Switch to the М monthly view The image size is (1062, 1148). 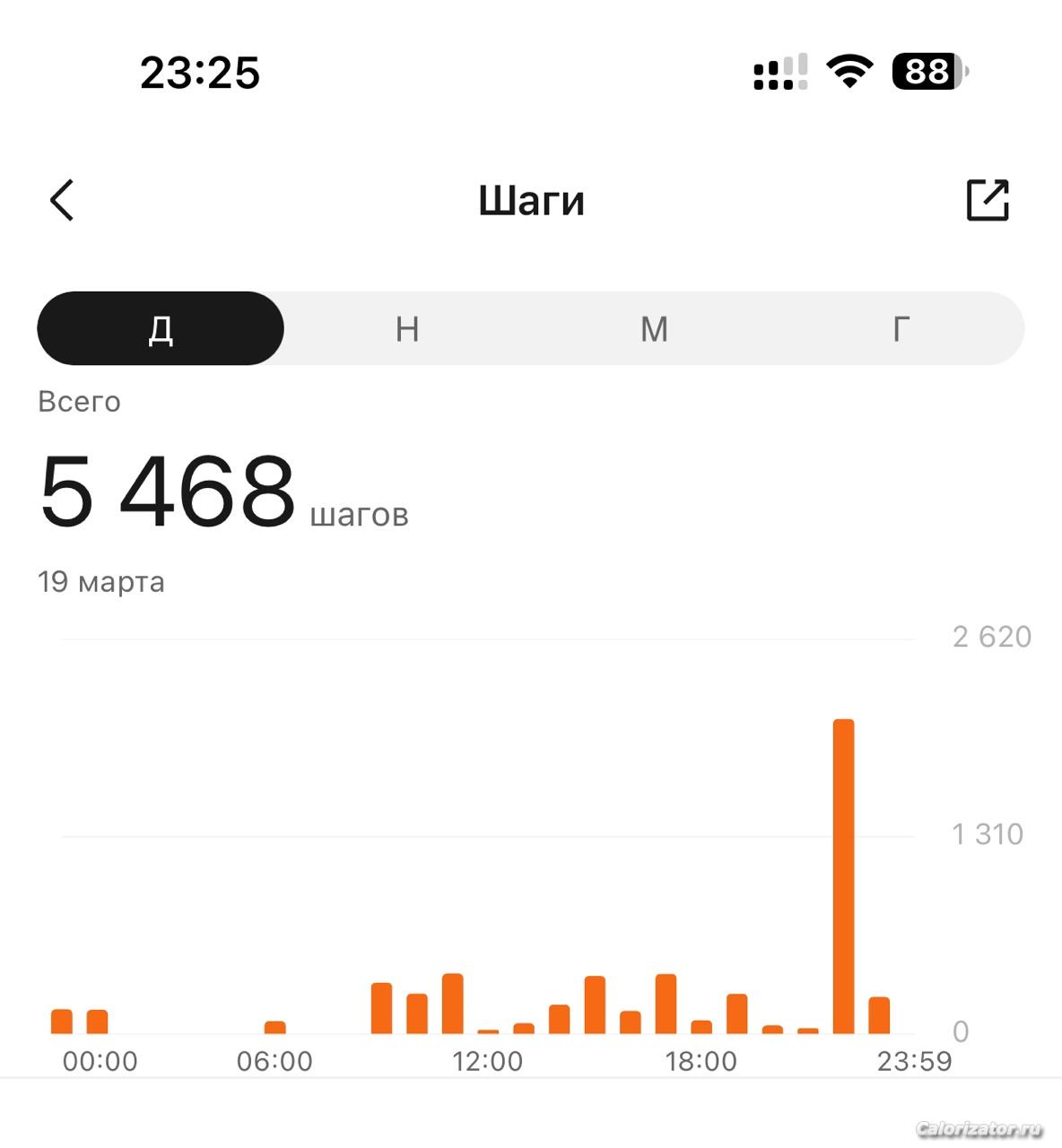point(654,329)
